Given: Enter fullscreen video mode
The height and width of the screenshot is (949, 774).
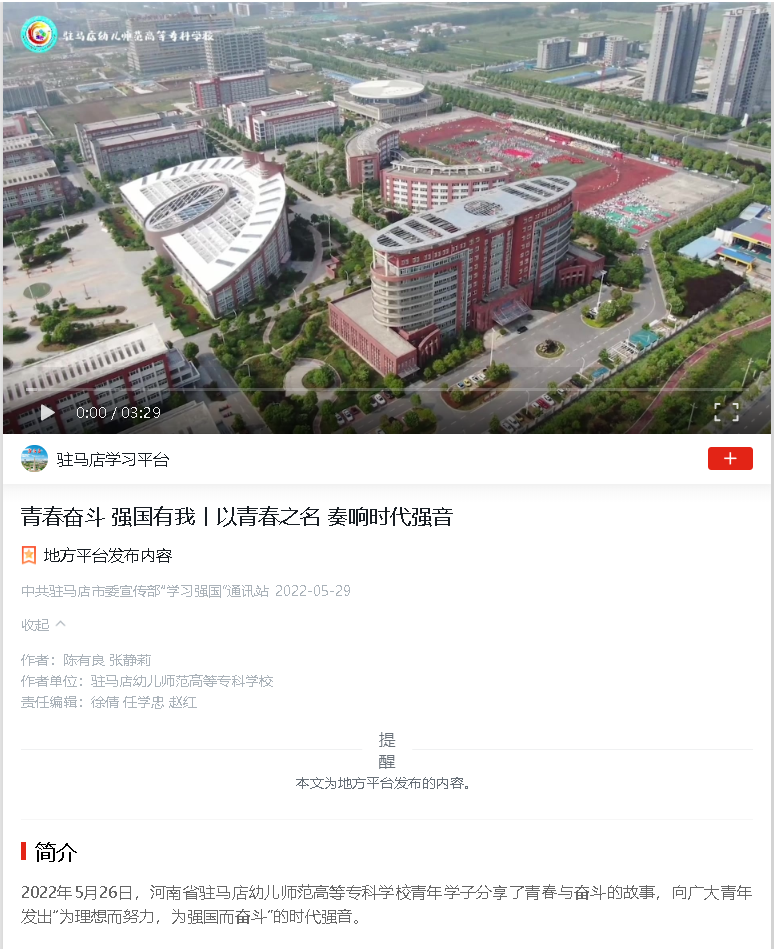Looking at the screenshot, I should (x=726, y=412).
